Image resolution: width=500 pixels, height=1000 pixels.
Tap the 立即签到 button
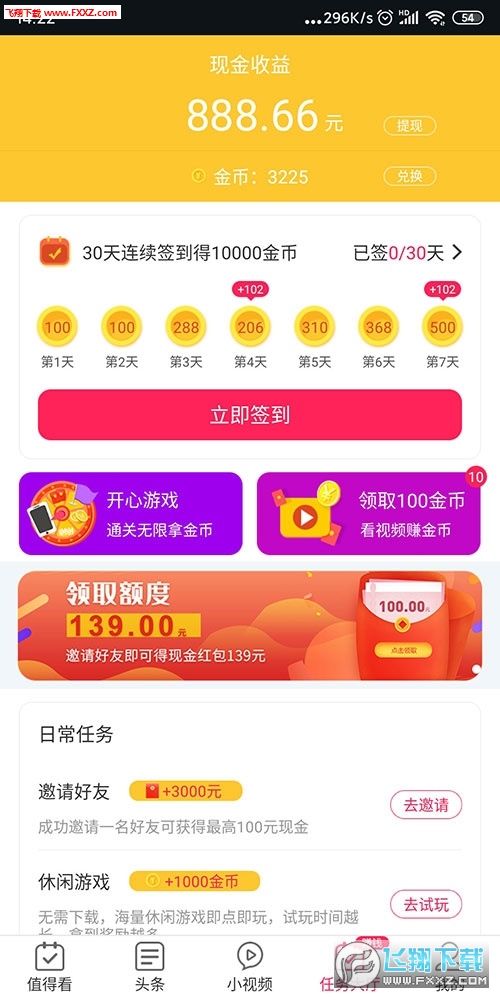pyautogui.click(x=249, y=415)
